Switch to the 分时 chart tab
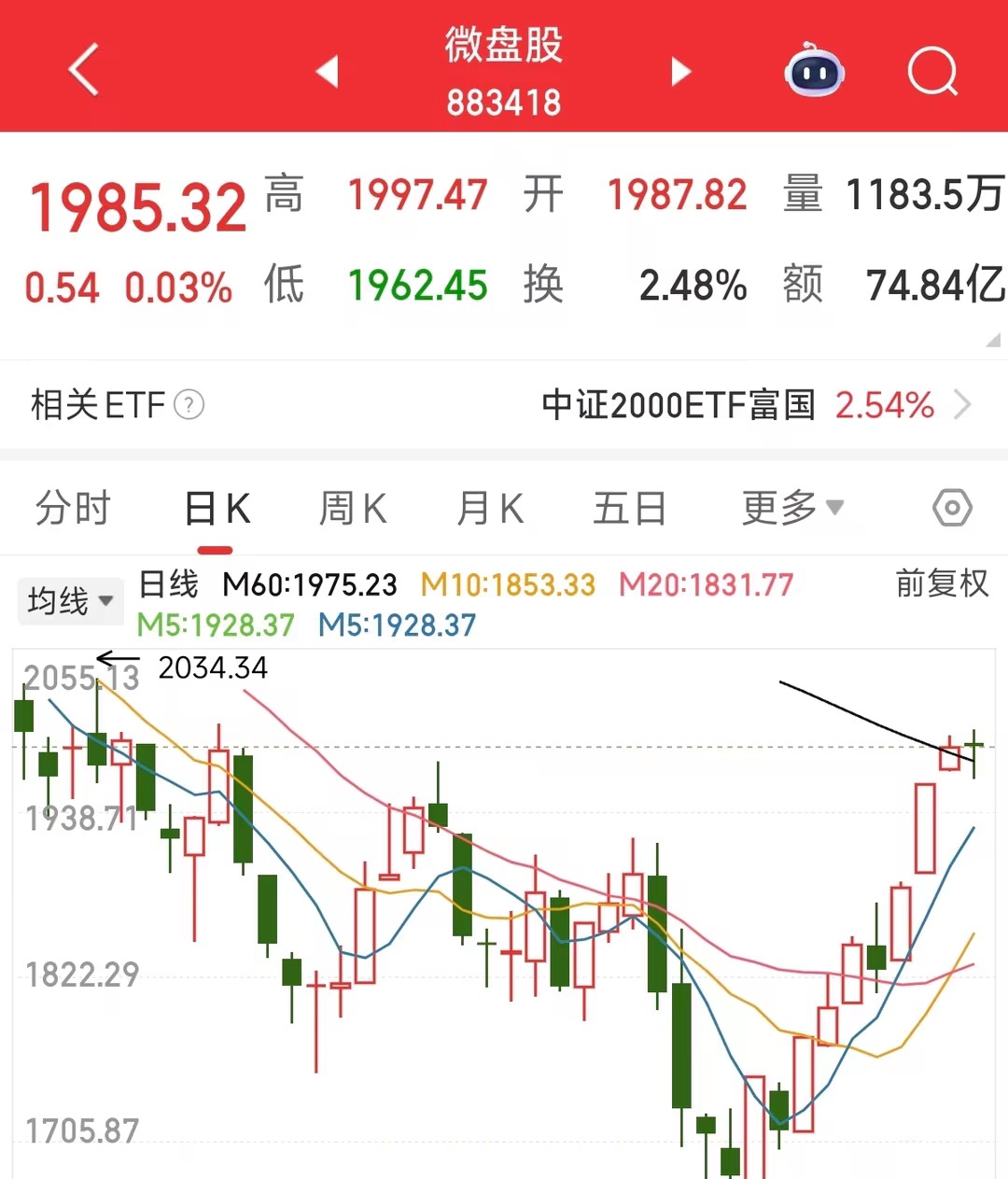 [x=73, y=509]
